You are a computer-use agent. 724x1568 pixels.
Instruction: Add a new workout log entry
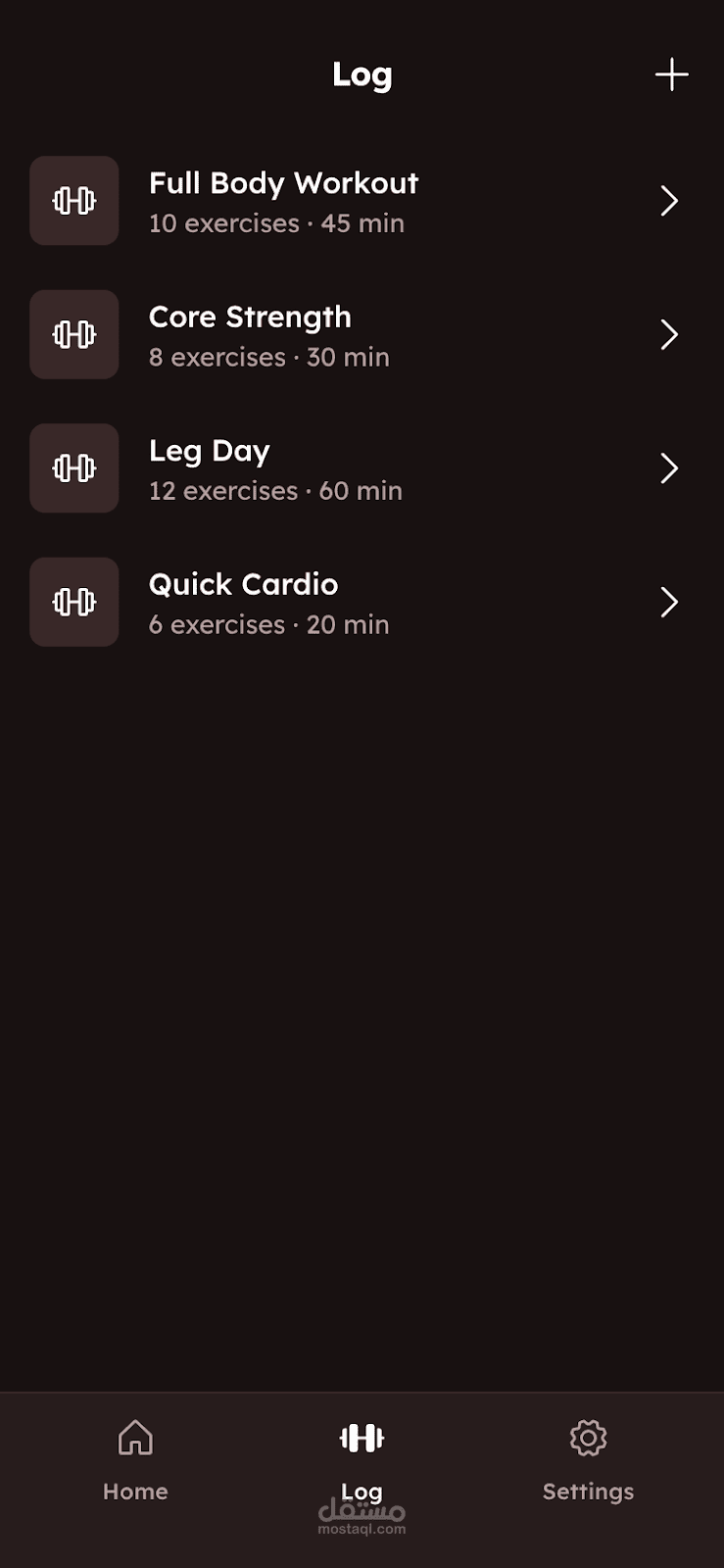671,74
